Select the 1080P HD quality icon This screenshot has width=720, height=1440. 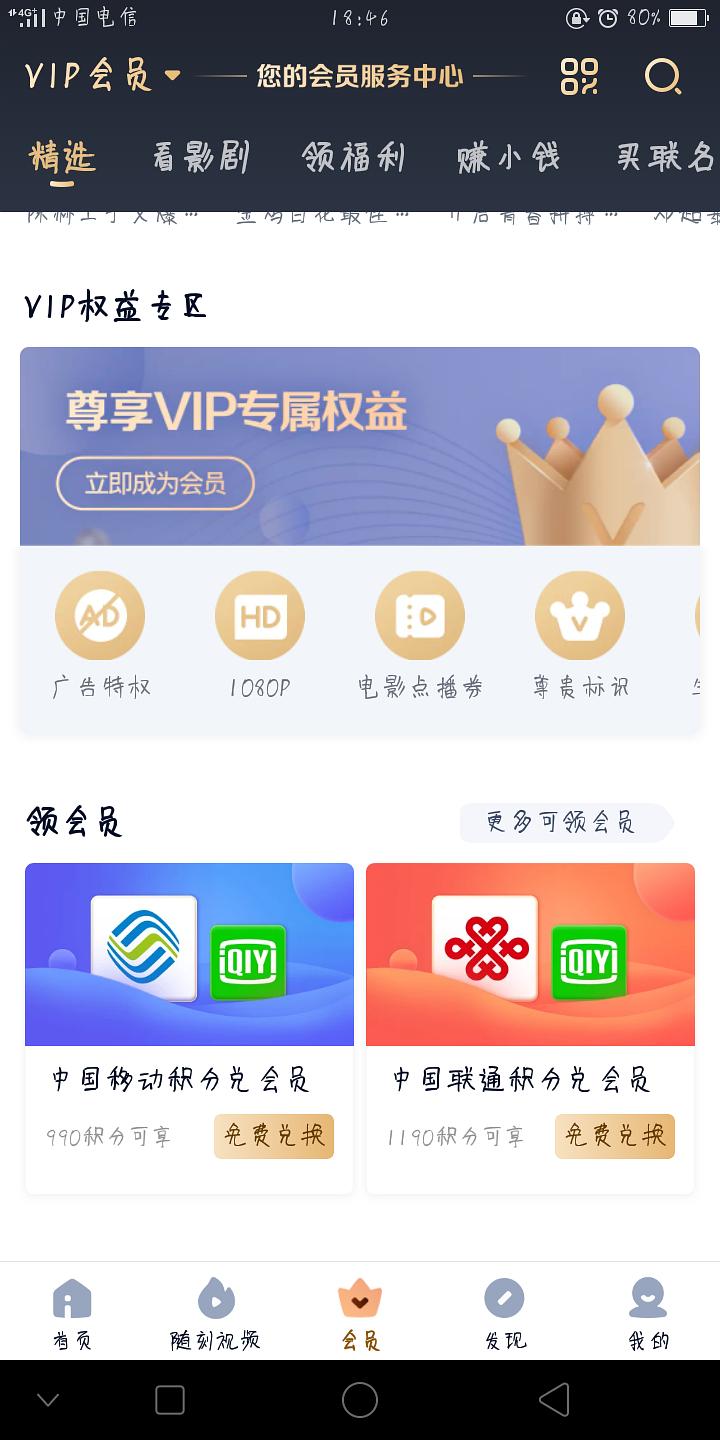[x=260, y=615]
